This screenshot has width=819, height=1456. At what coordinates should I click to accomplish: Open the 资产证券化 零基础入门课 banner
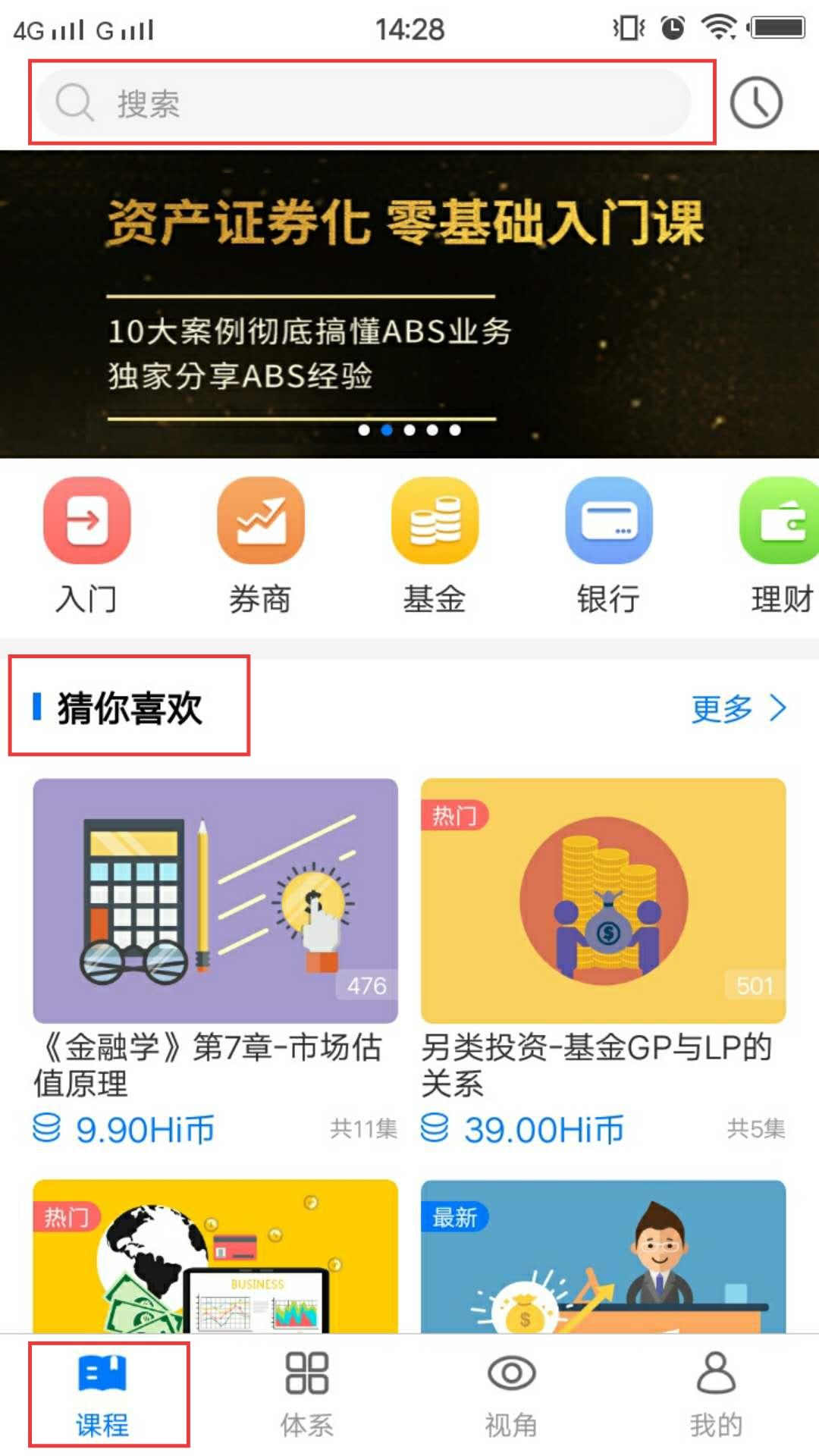[x=409, y=303]
